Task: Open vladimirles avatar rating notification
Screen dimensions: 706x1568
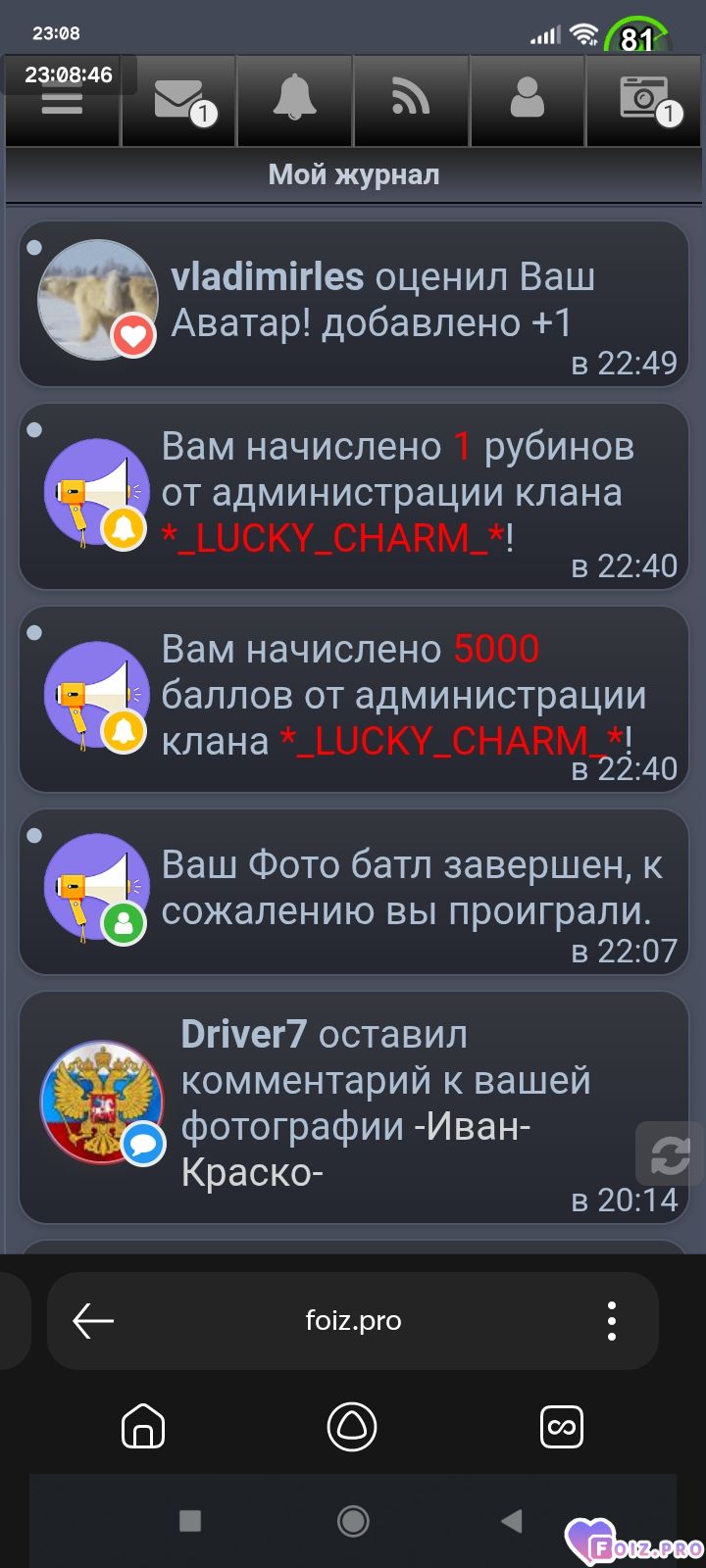Action: [x=353, y=304]
